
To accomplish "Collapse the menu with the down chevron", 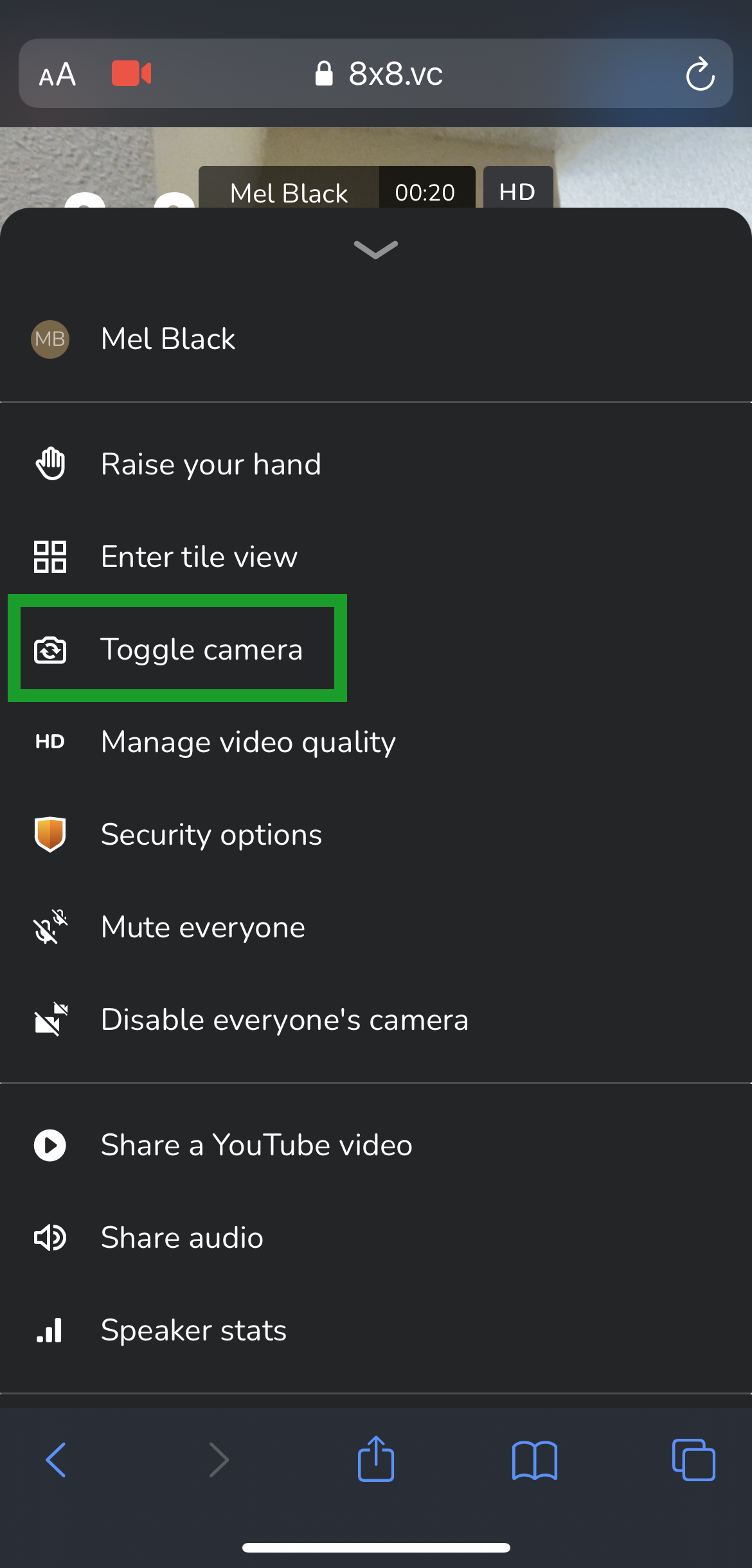I will tap(376, 249).
